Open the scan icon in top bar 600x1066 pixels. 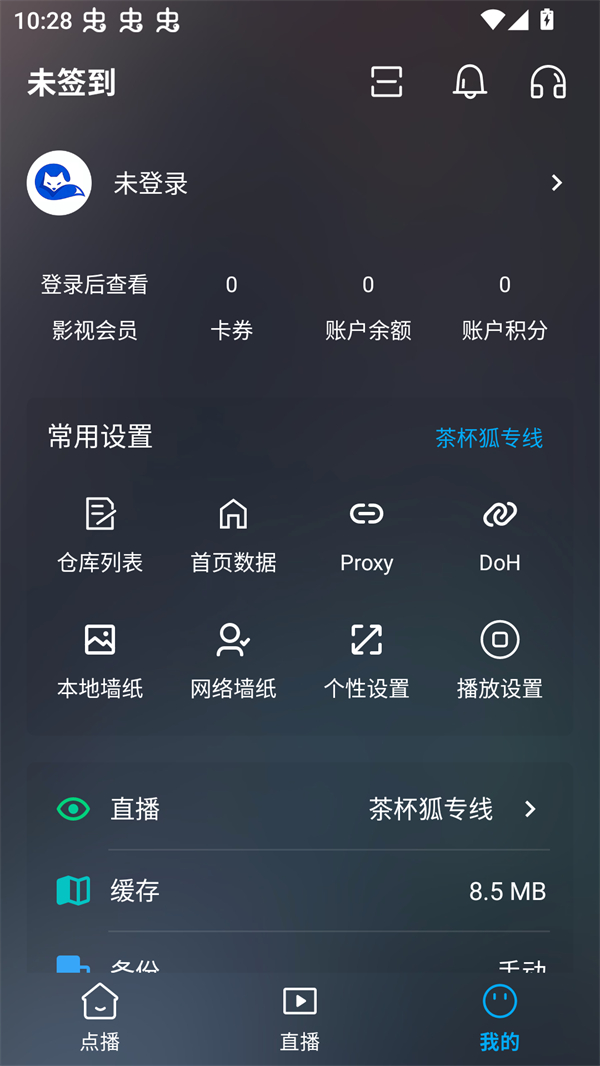(386, 82)
